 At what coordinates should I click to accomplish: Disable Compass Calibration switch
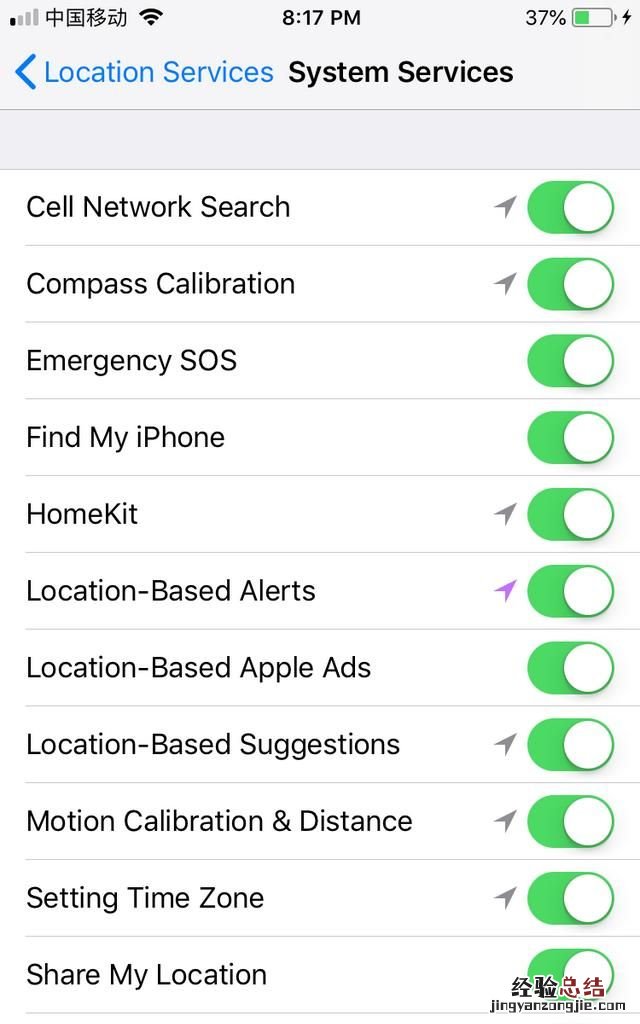(x=570, y=284)
